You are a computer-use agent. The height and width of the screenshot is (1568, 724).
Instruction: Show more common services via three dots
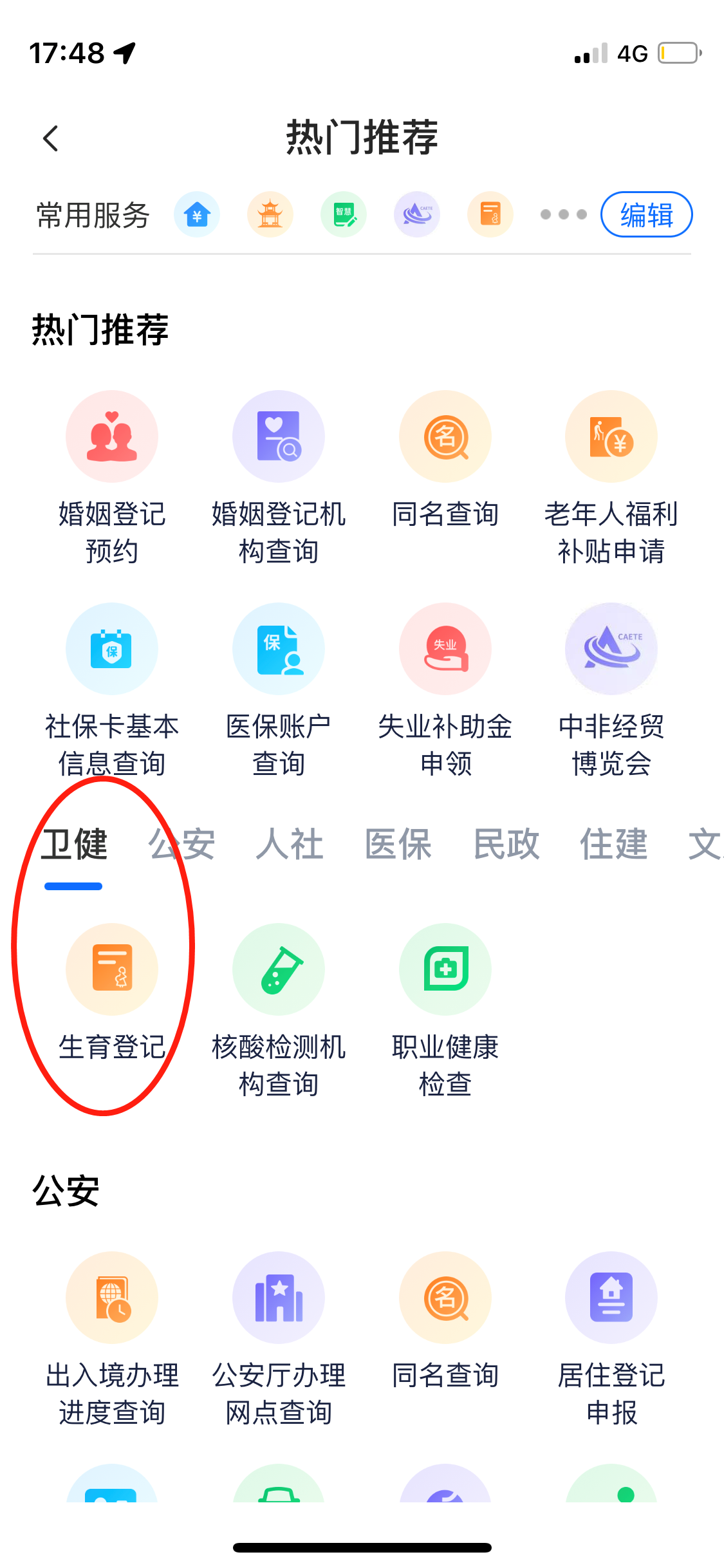pos(563,215)
